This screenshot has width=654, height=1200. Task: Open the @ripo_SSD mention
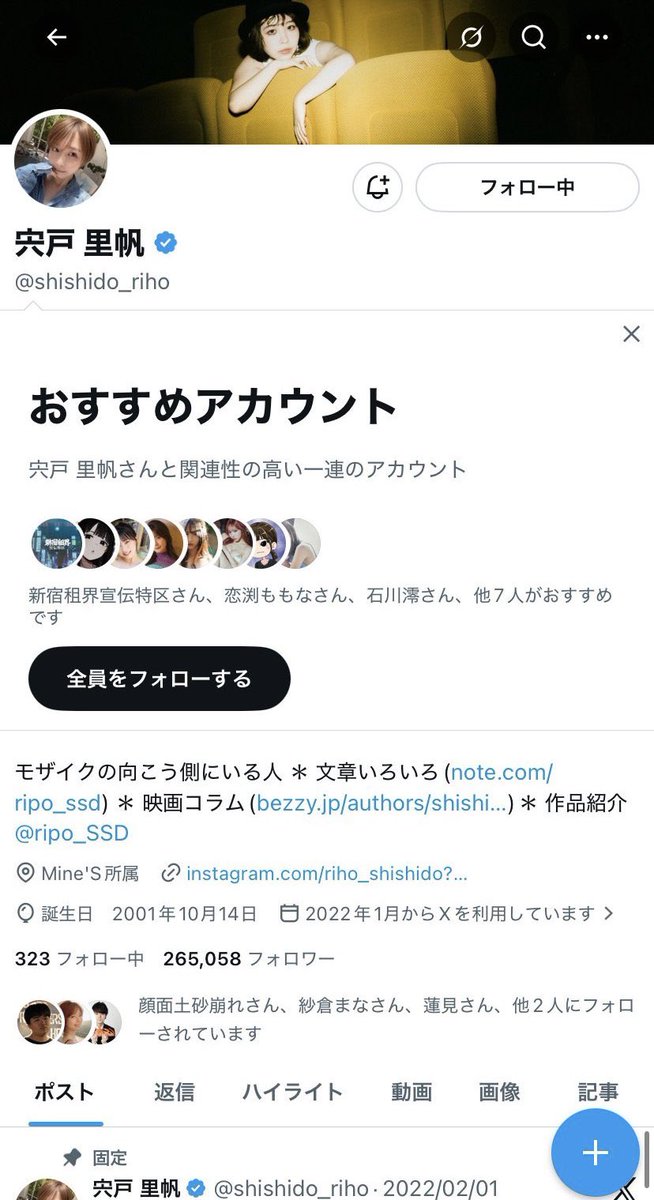pyautogui.click(x=72, y=832)
